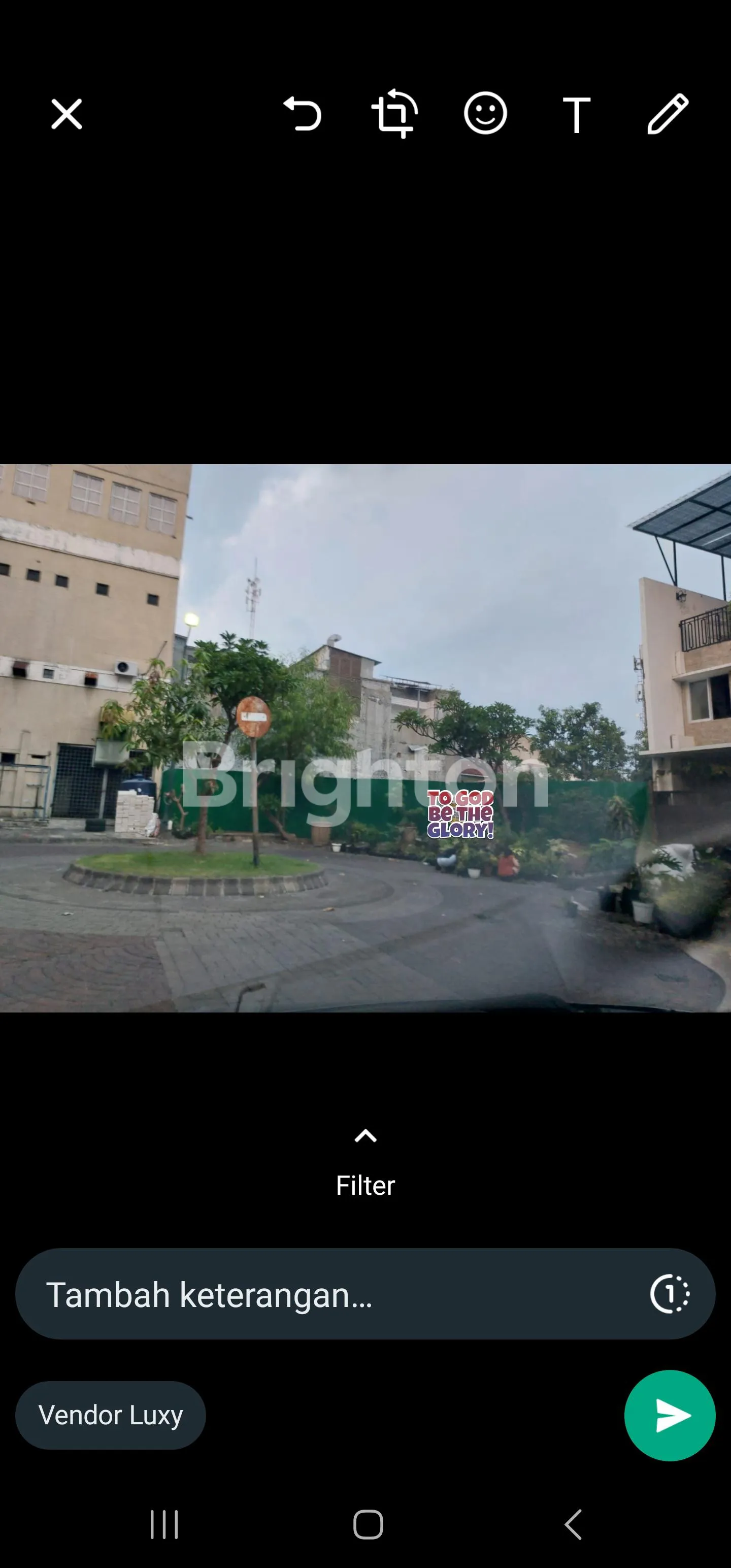Image resolution: width=731 pixels, height=1568 pixels.
Task: Tap the Tambah keterangan caption field
Action: [328, 1295]
